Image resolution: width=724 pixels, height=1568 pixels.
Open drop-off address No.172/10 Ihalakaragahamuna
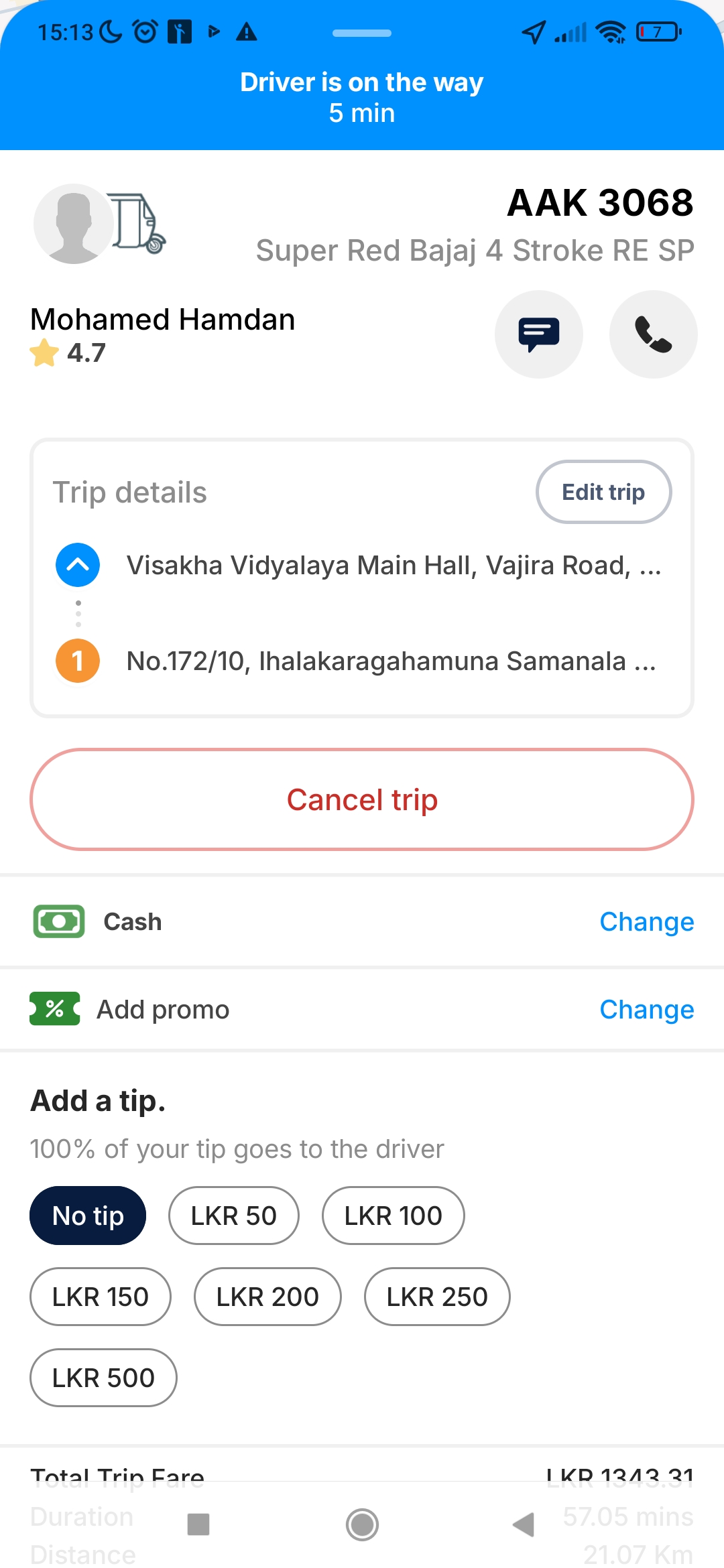point(391,661)
